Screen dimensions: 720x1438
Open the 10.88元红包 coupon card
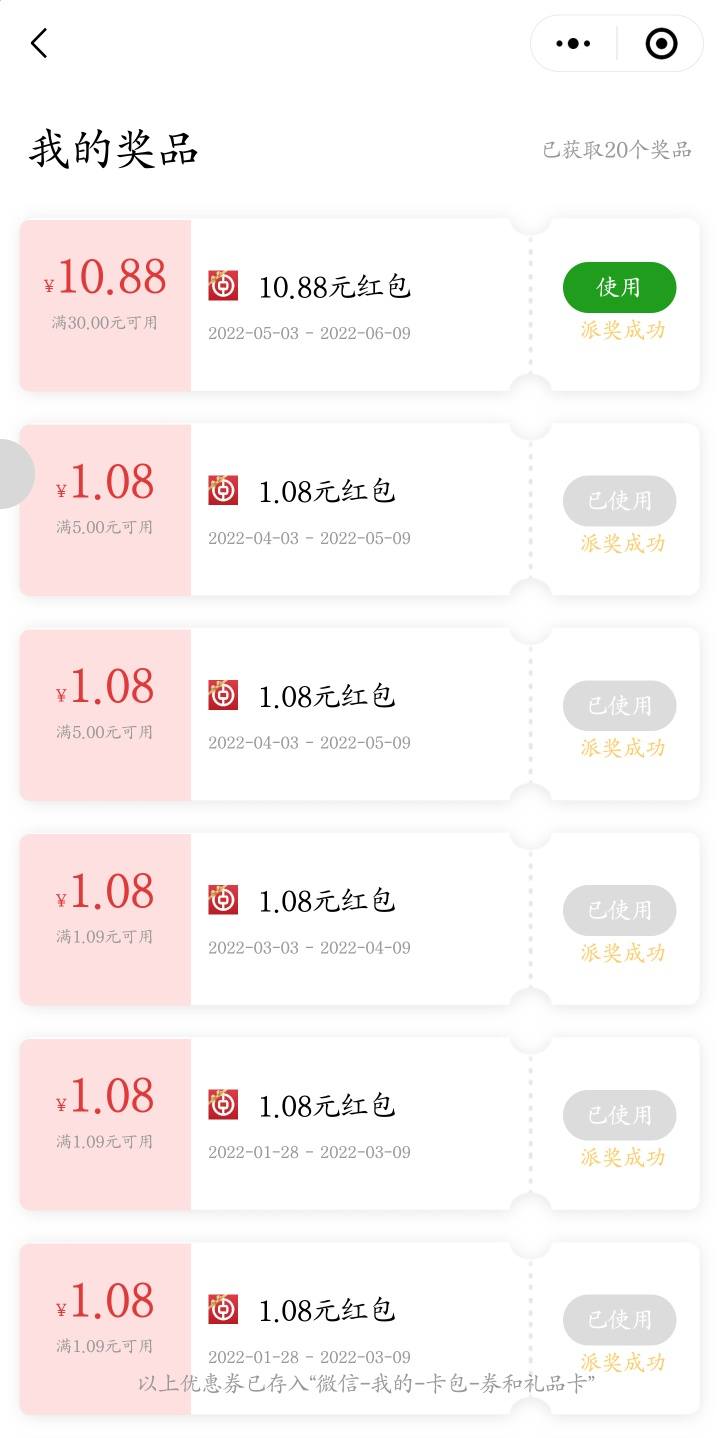(360, 305)
